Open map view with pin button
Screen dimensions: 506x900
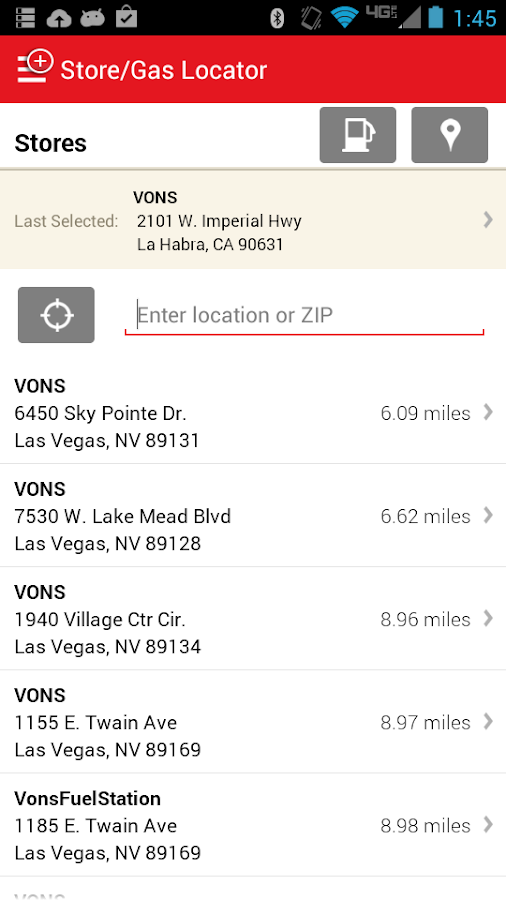point(450,135)
